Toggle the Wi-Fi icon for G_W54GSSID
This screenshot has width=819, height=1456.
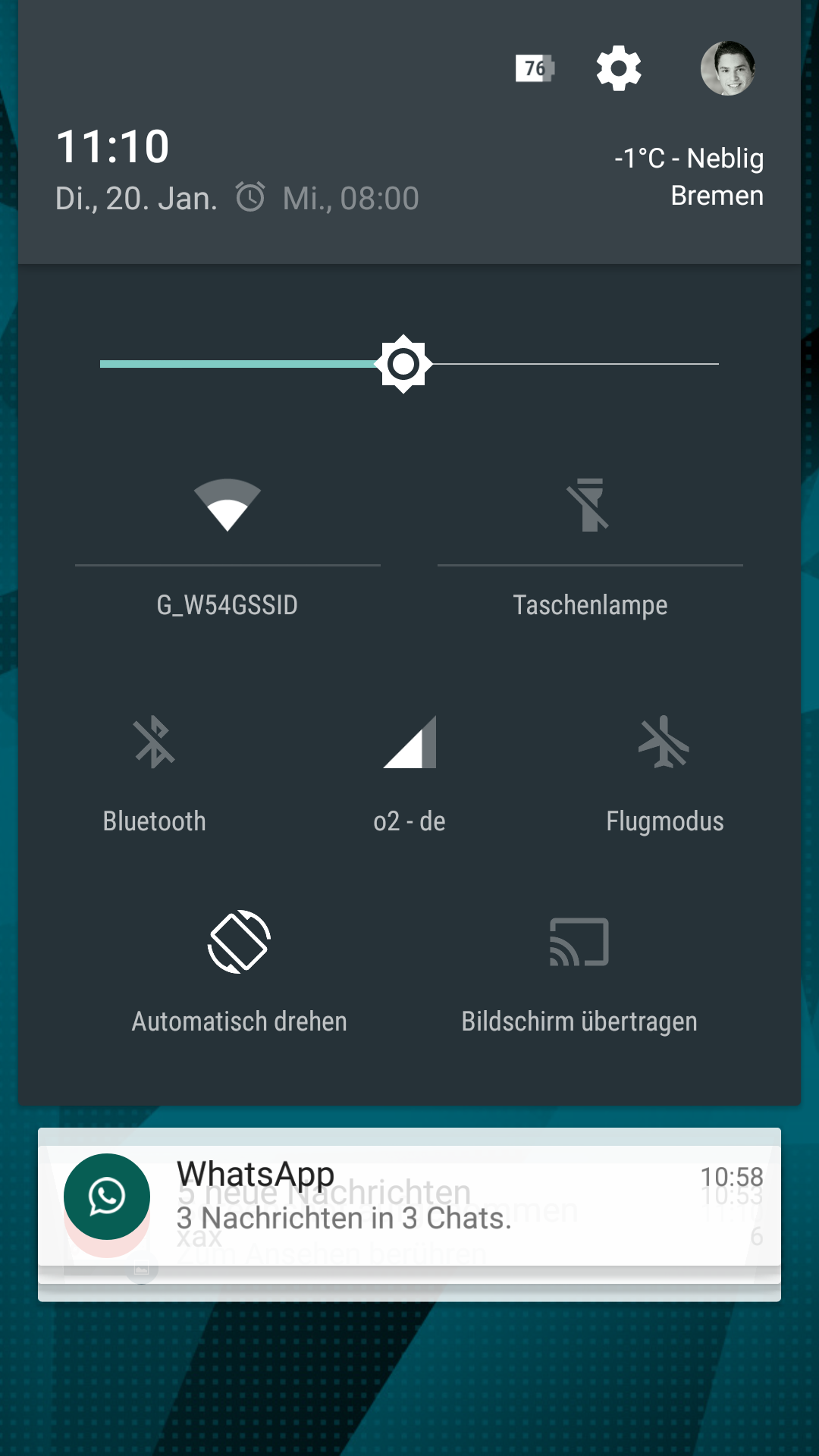[x=227, y=505]
